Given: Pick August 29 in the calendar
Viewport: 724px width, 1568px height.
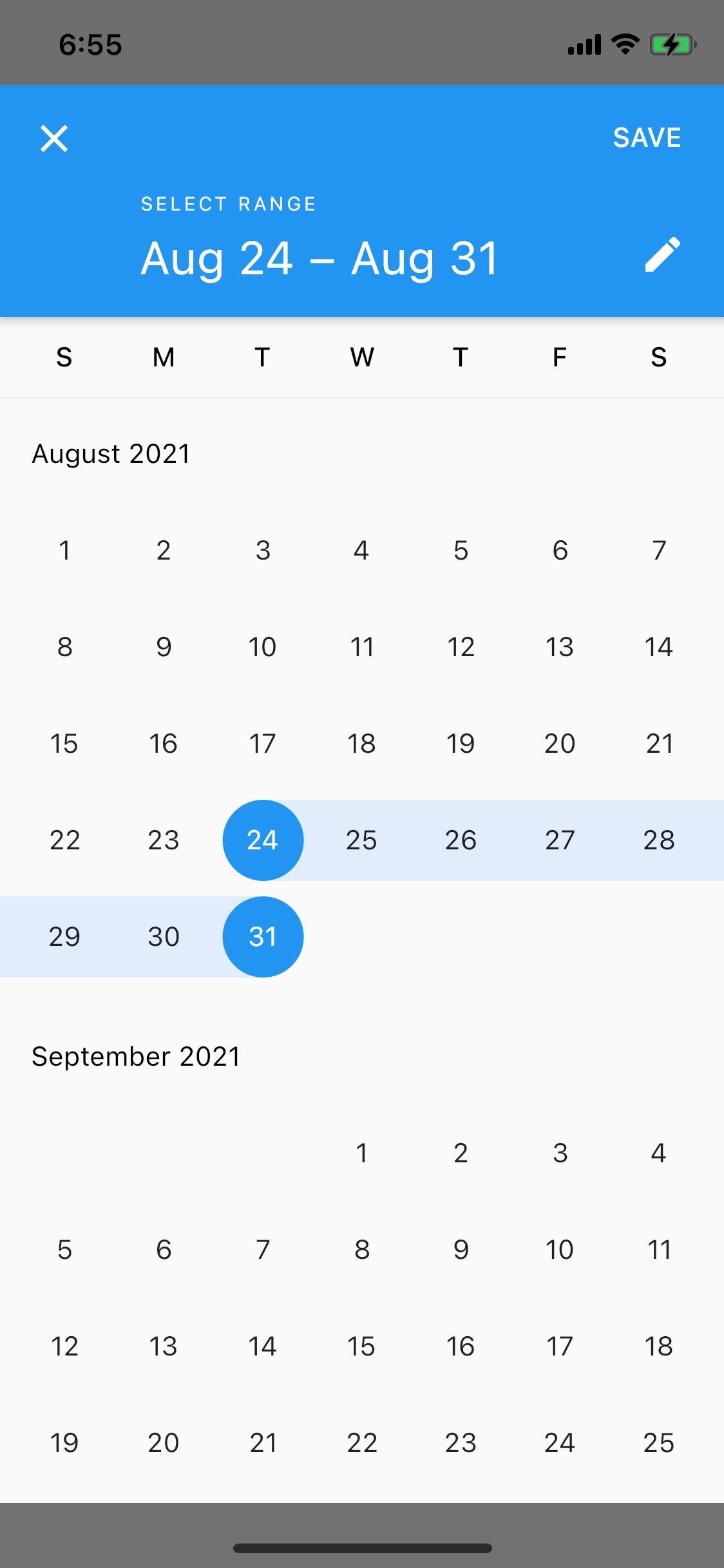Looking at the screenshot, I should coord(64,937).
